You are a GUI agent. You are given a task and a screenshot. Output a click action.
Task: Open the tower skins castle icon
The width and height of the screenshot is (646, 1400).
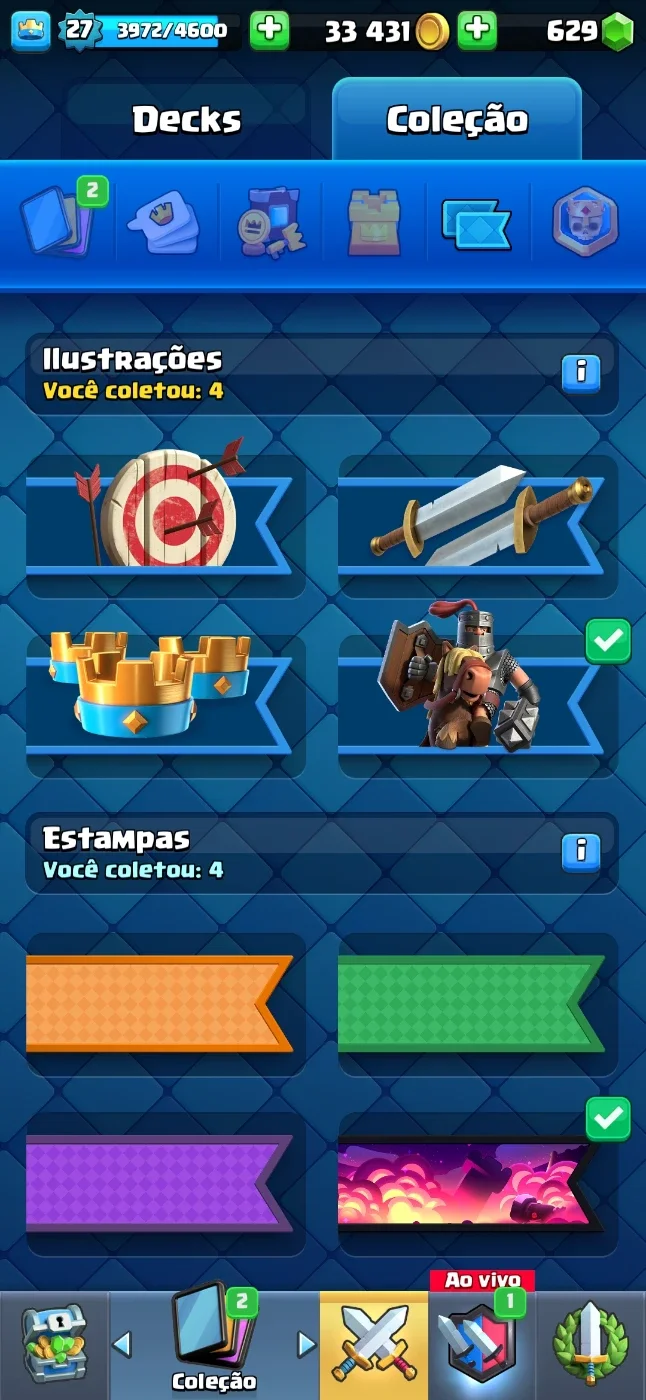[x=374, y=221]
